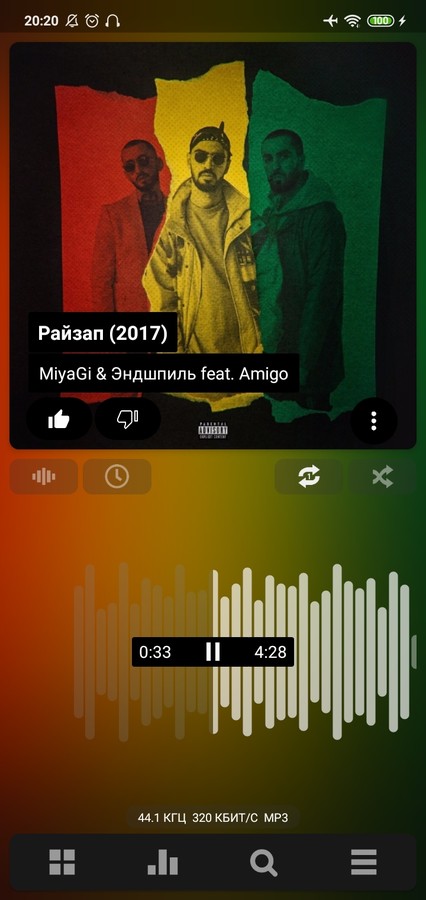Pause playback

[x=213, y=652]
